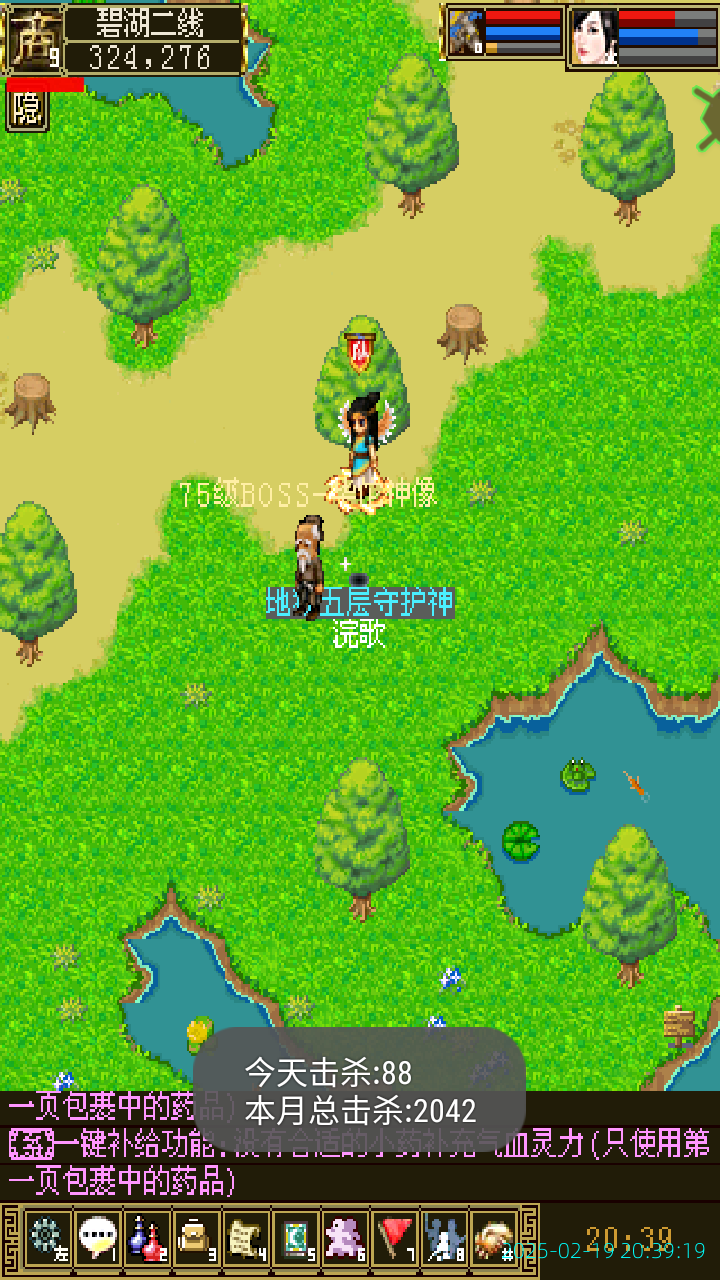Open the backpack inventory
Image resolution: width=720 pixels, height=1280 pixels.
point(197,1240)
